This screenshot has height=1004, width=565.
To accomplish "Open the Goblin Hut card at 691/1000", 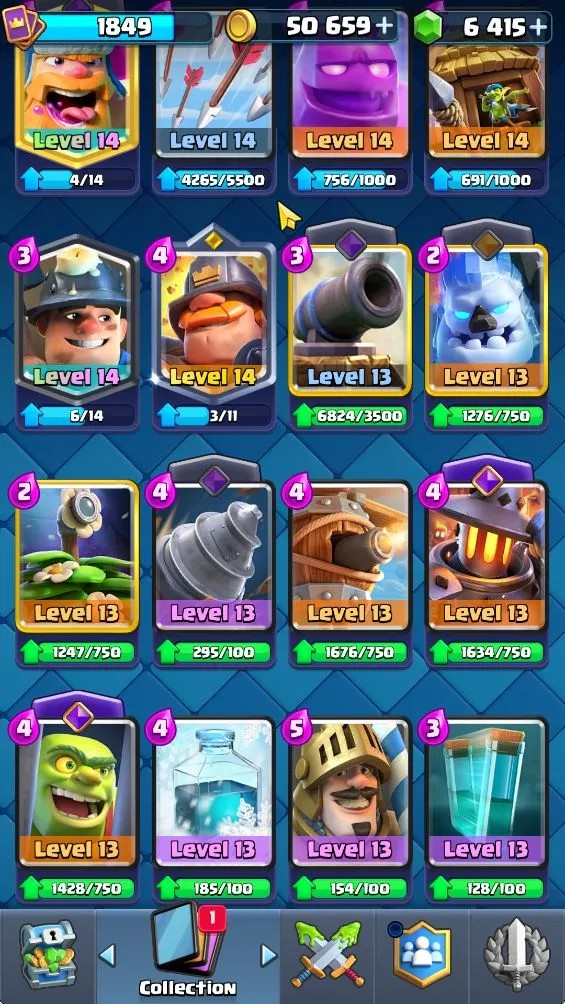I will [x=487, y=96].
